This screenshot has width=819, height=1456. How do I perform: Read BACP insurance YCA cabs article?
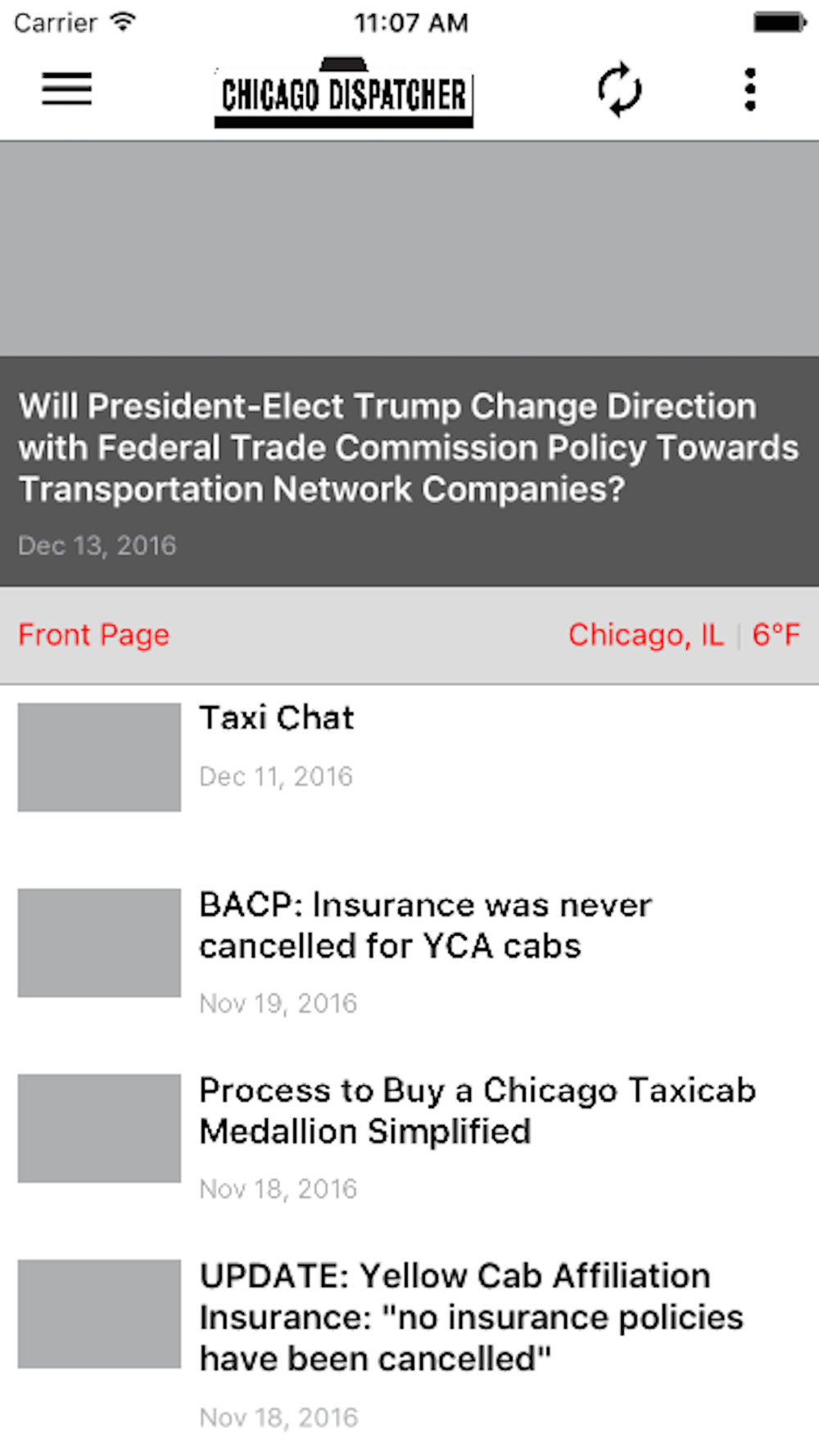tap(409, 953)
